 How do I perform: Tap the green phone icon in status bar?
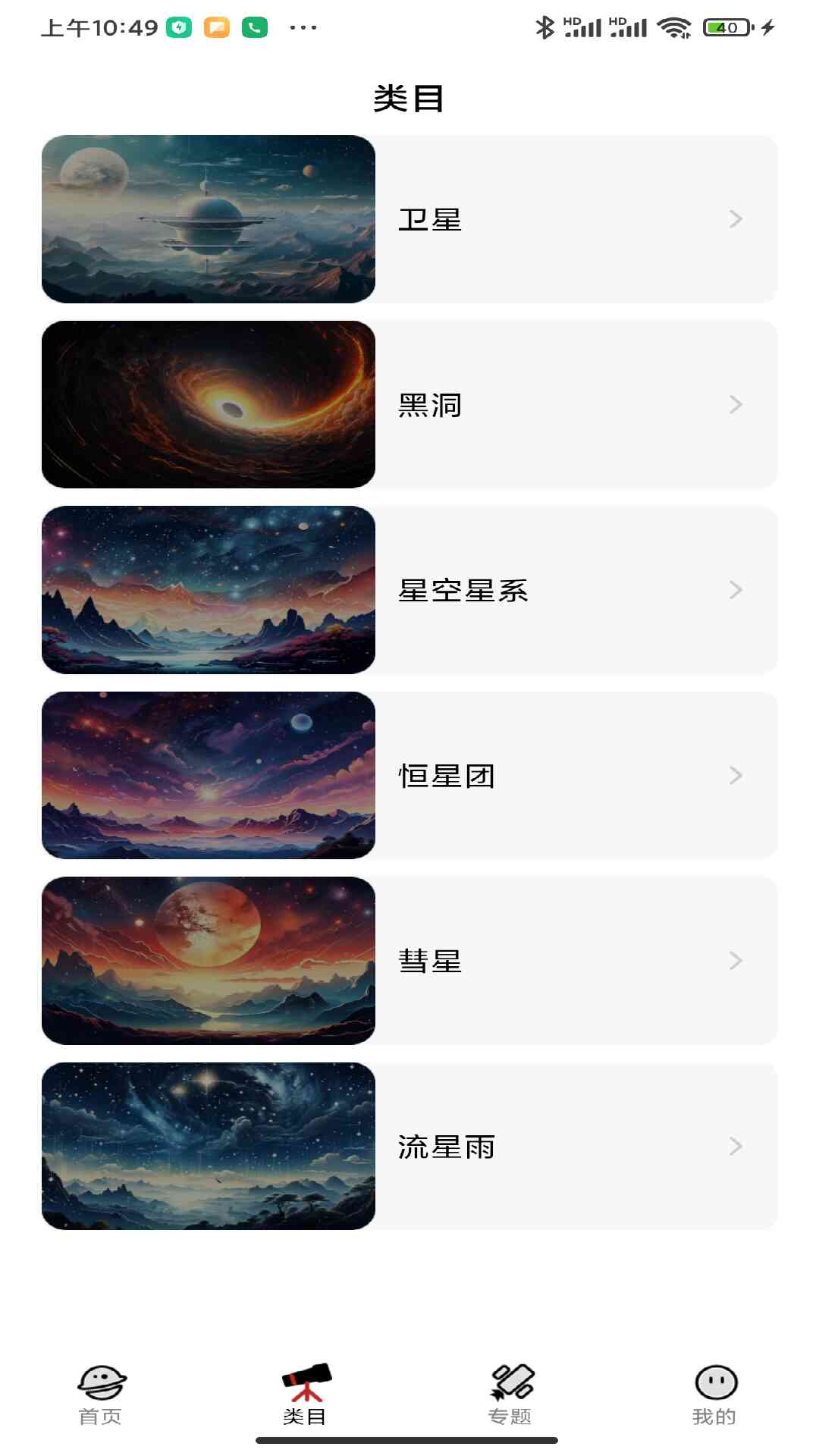click(x=256, y=25)
